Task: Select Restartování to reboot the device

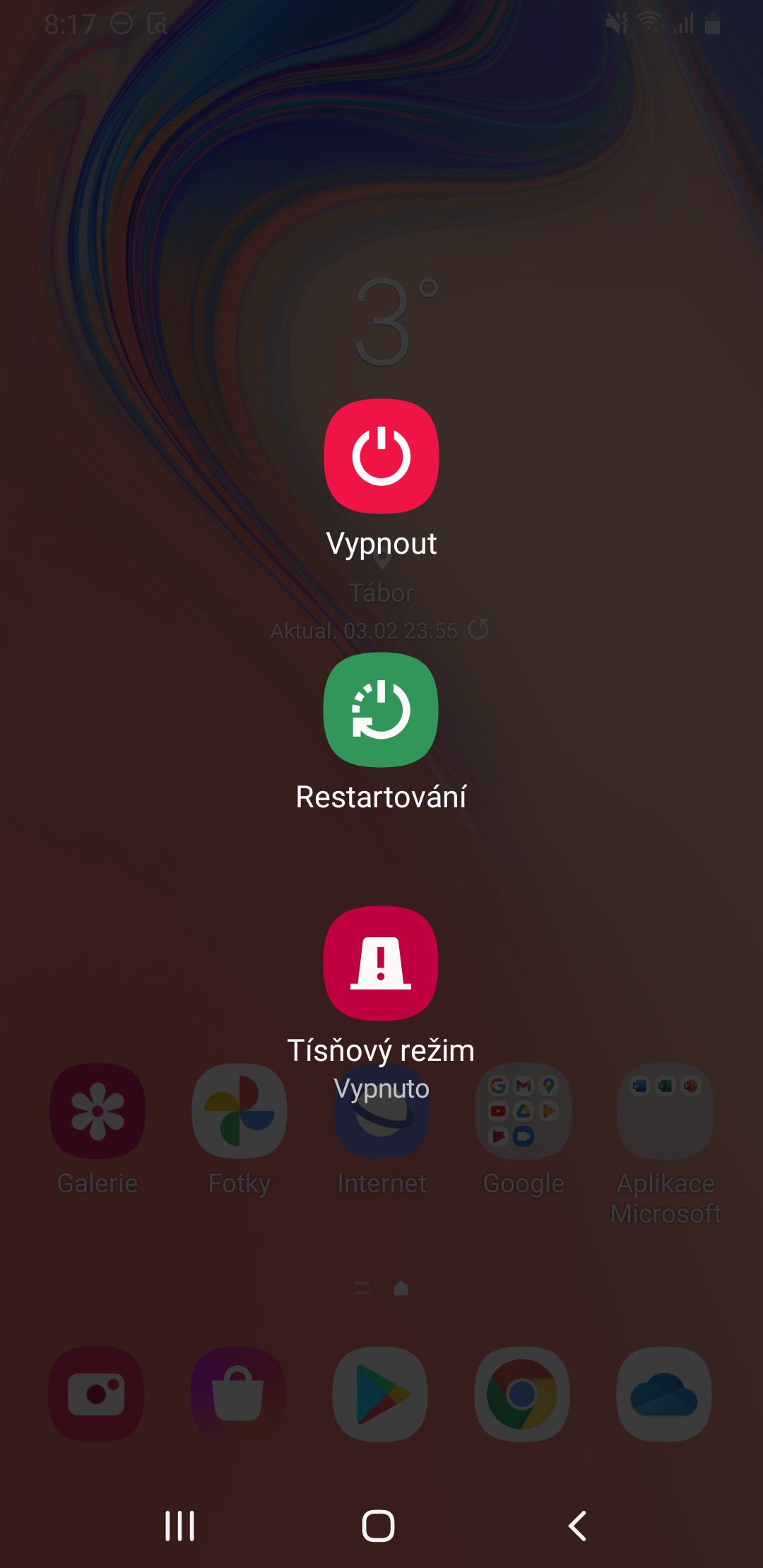Action: 381,710
